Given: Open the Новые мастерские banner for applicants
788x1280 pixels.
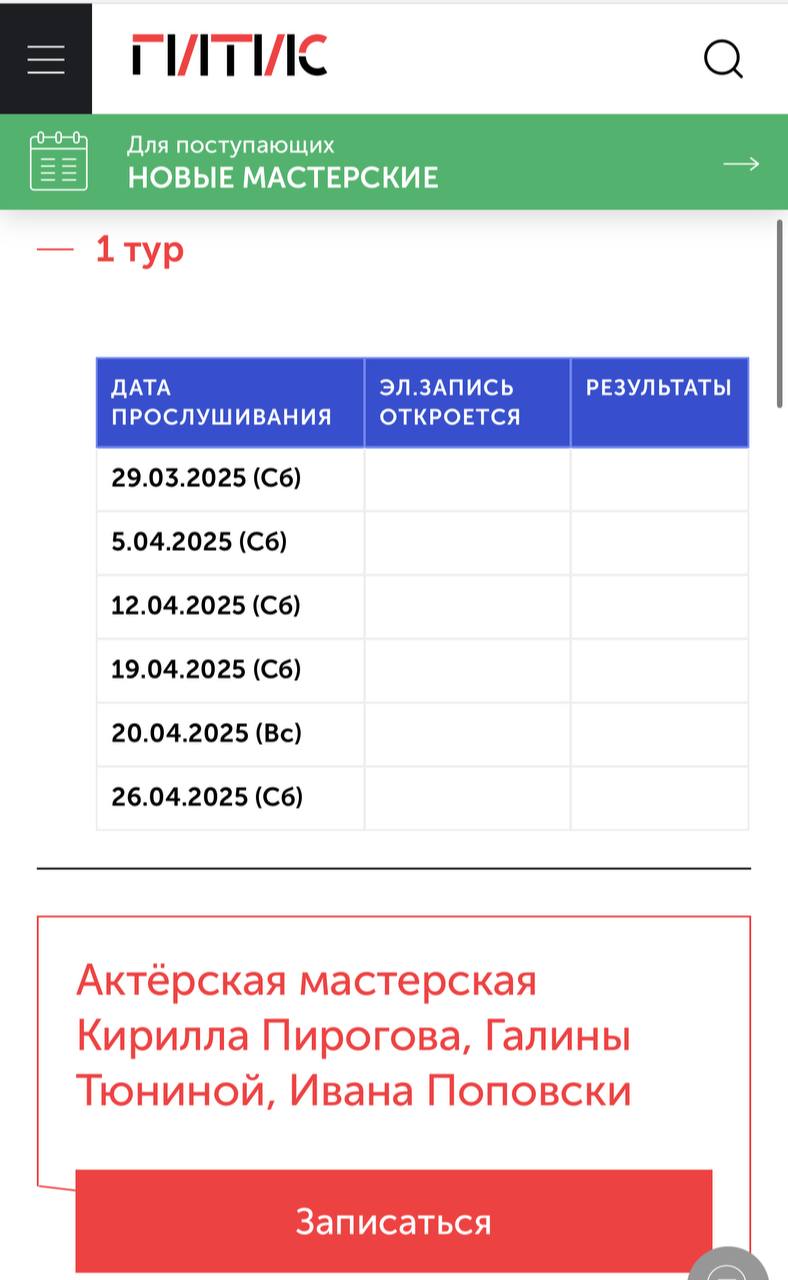Looking at the screenshot, I should 394,162.
